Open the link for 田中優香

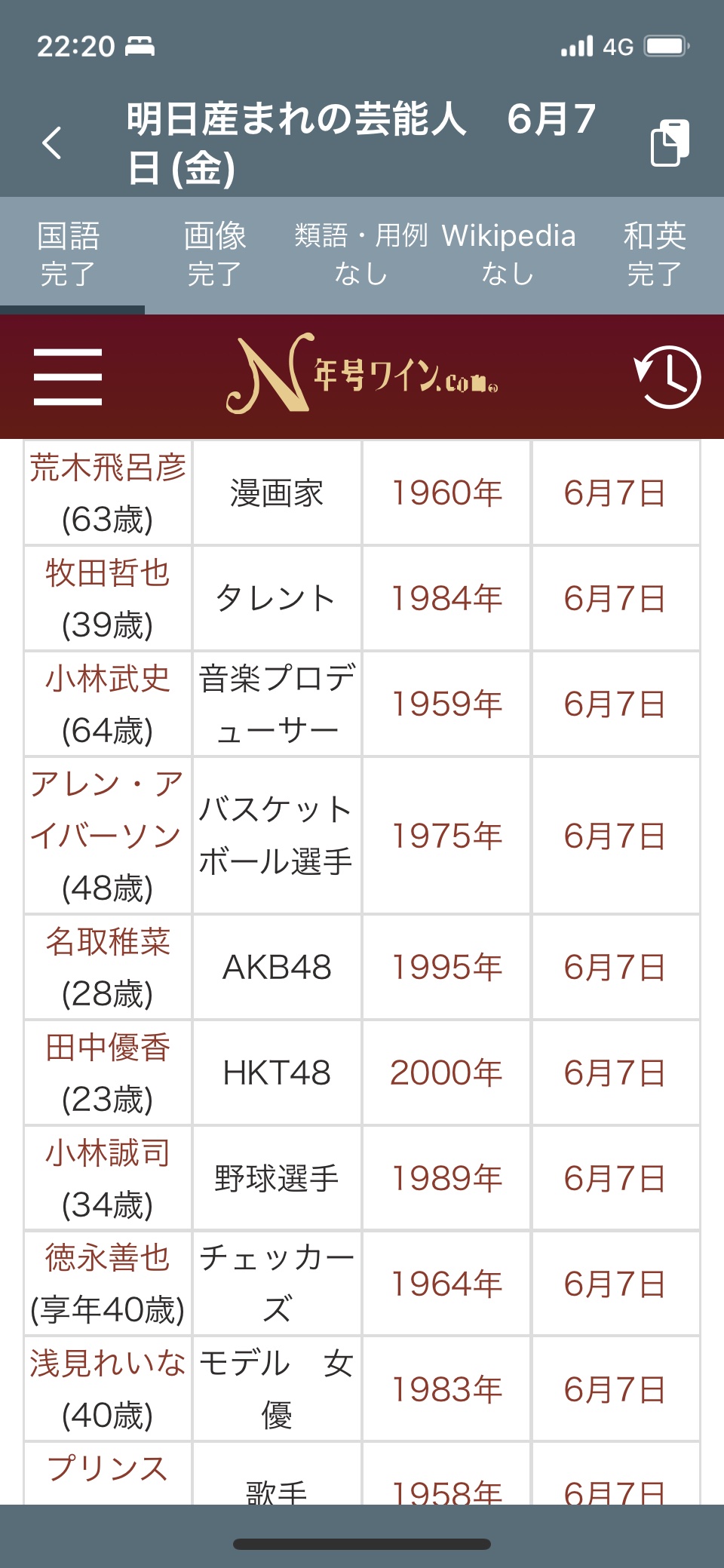click(108, 1048)
